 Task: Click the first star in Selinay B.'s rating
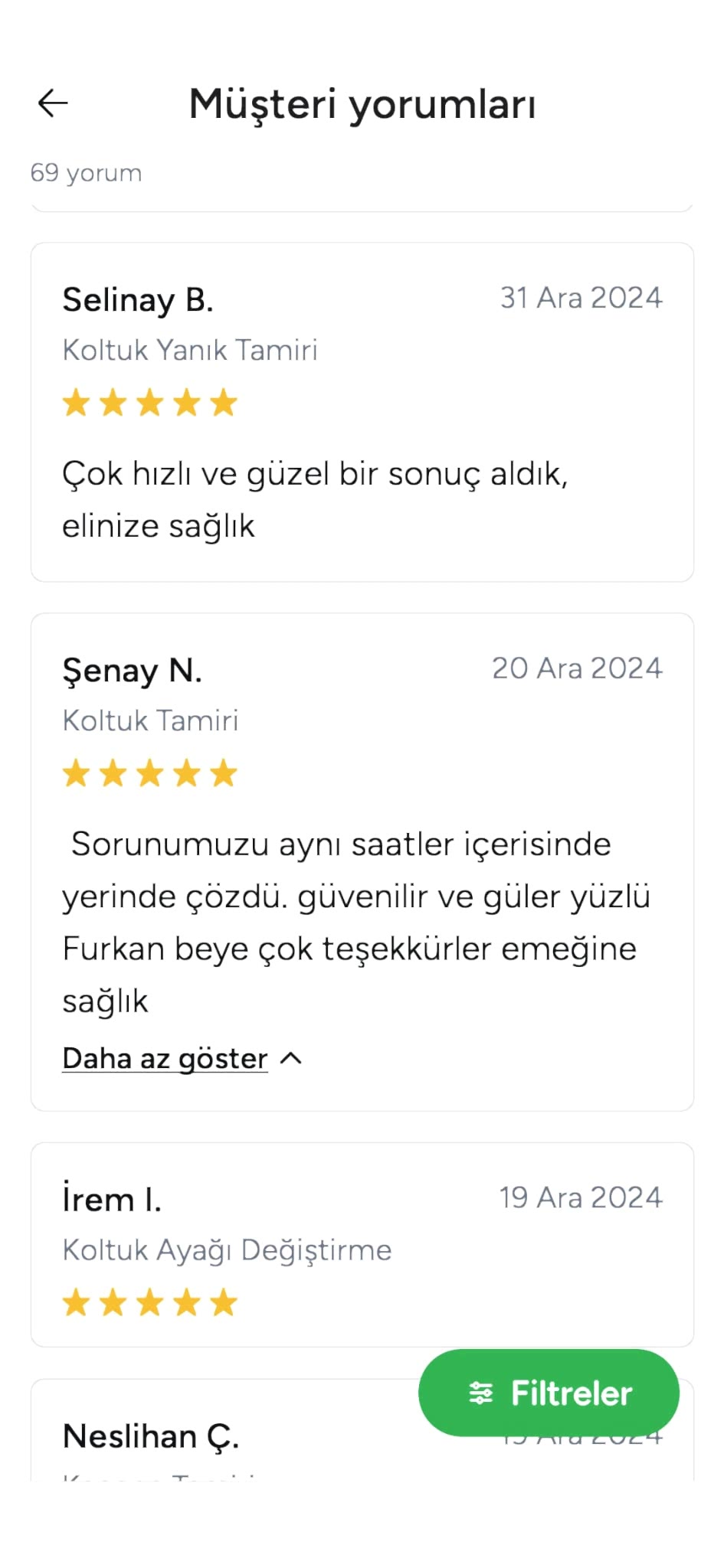(77, 403)
